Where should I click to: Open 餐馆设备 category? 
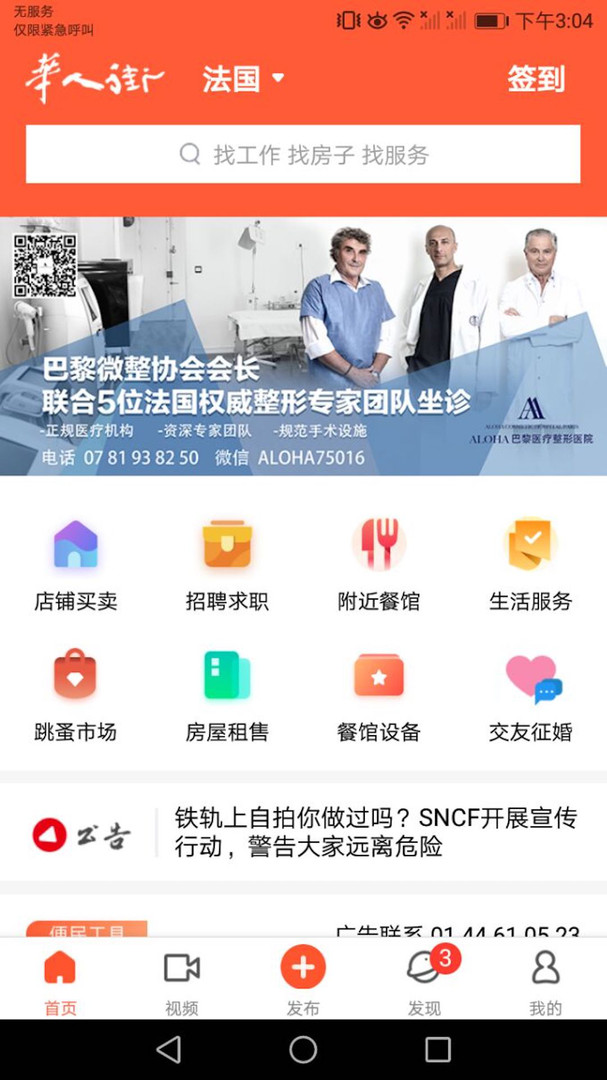pyautogui.click(x=379, y=695)
